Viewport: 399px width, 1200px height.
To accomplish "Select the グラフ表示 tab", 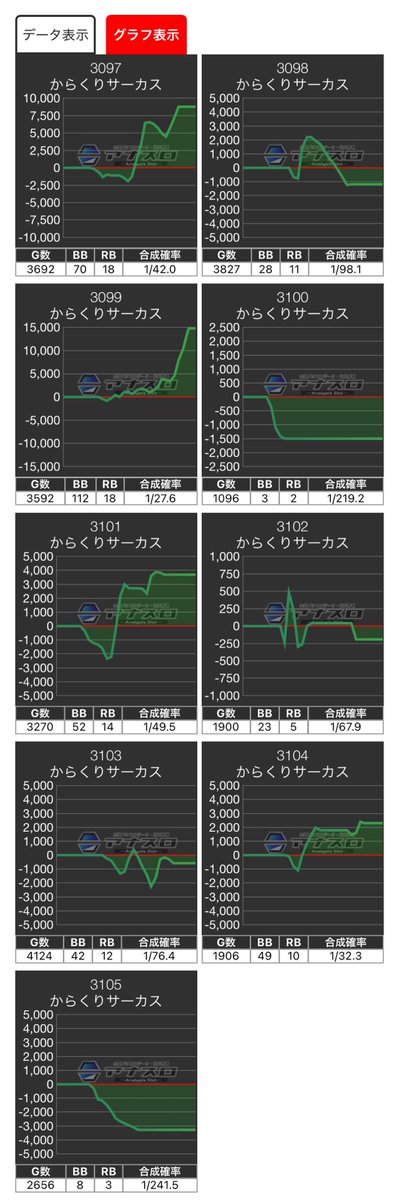I will (146, 35).
